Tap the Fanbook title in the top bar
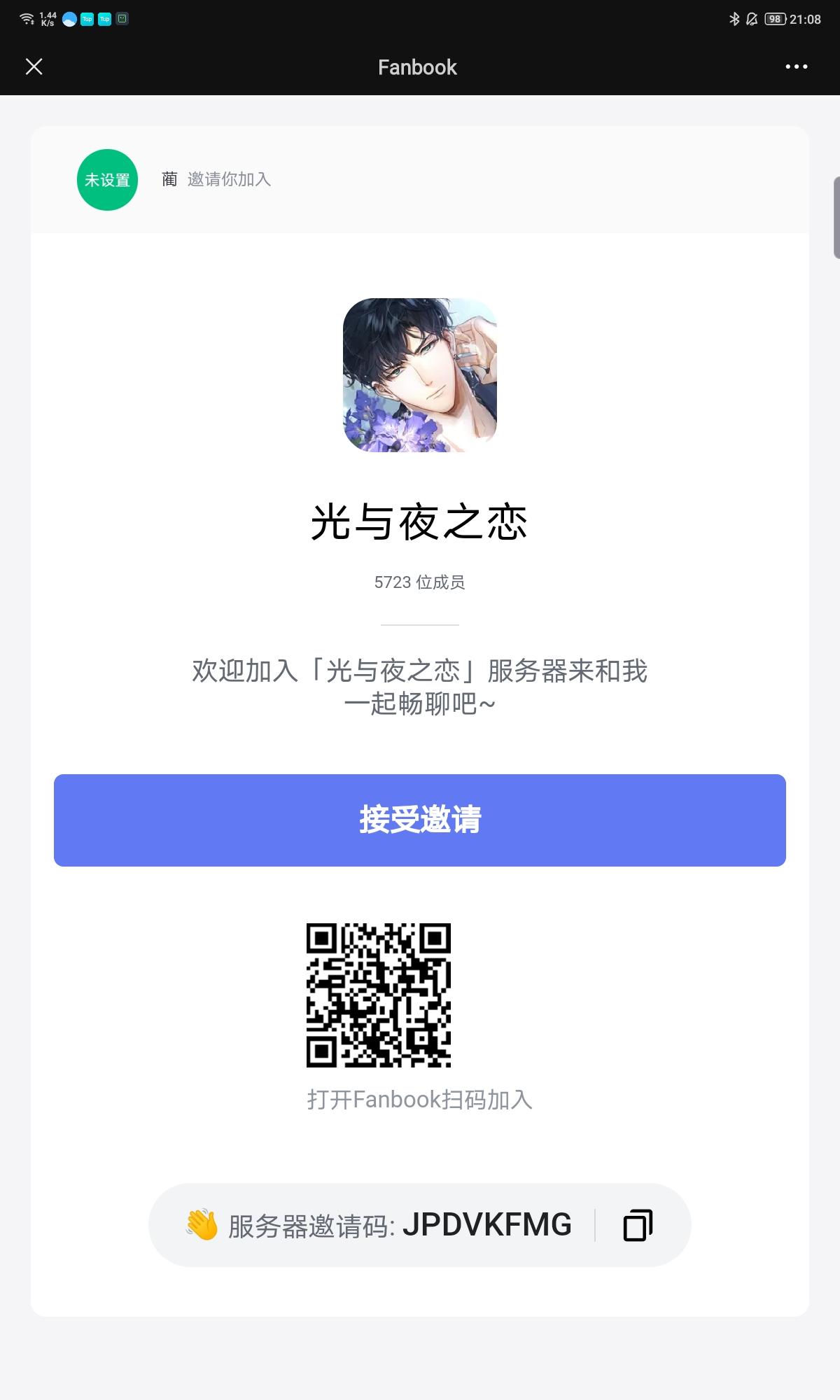This screenshot has width=840, height=1400. click(x=418, y=67)
